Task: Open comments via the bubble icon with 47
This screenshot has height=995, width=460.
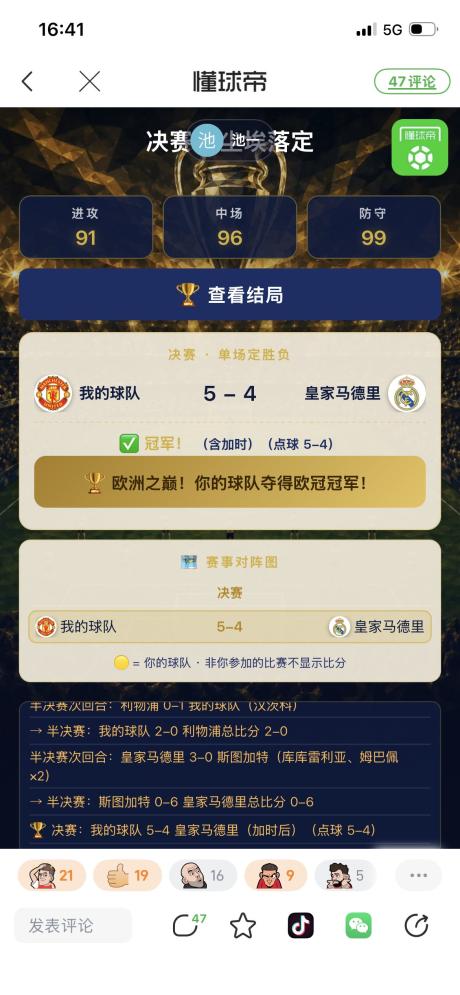Action: pos(189,925)
